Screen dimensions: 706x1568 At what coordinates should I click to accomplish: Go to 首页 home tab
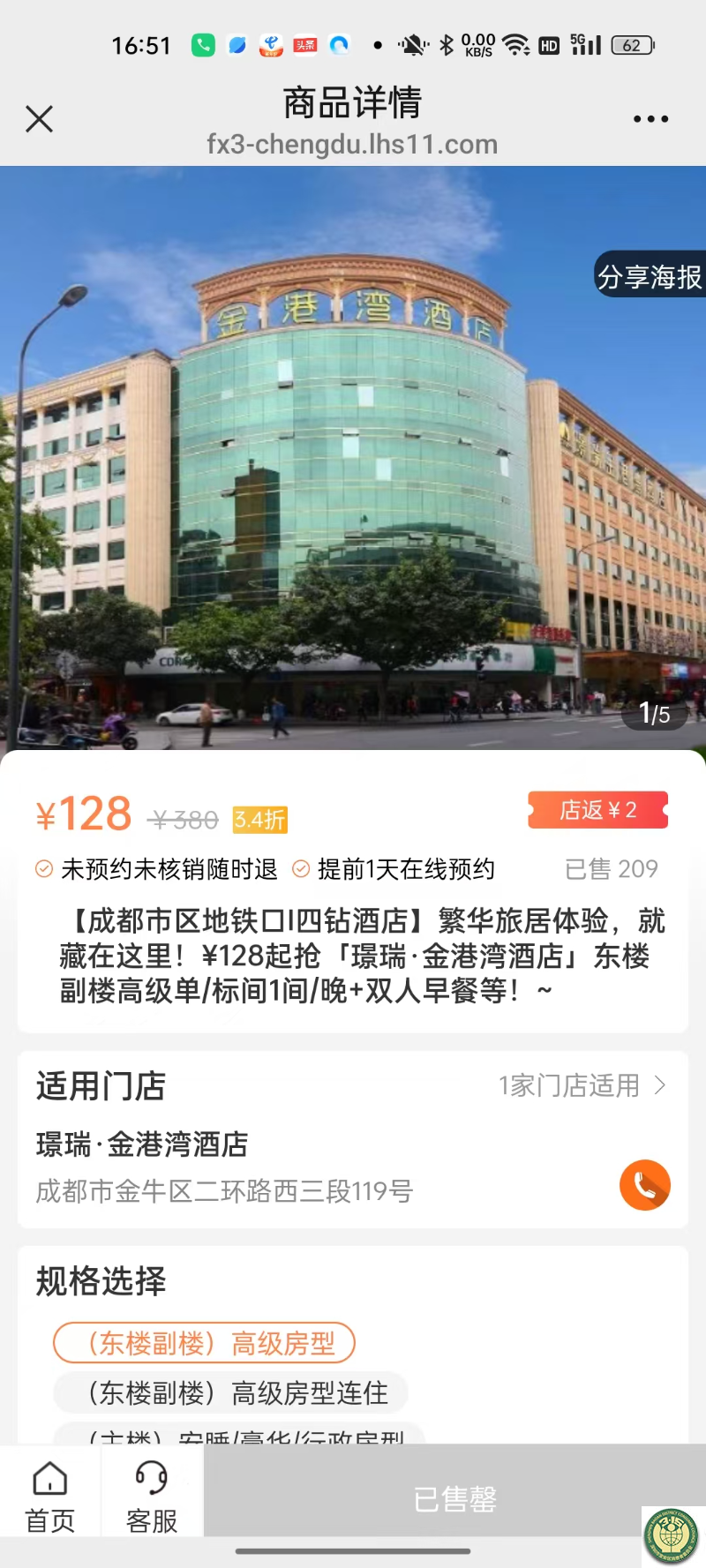pos(50,1497)
